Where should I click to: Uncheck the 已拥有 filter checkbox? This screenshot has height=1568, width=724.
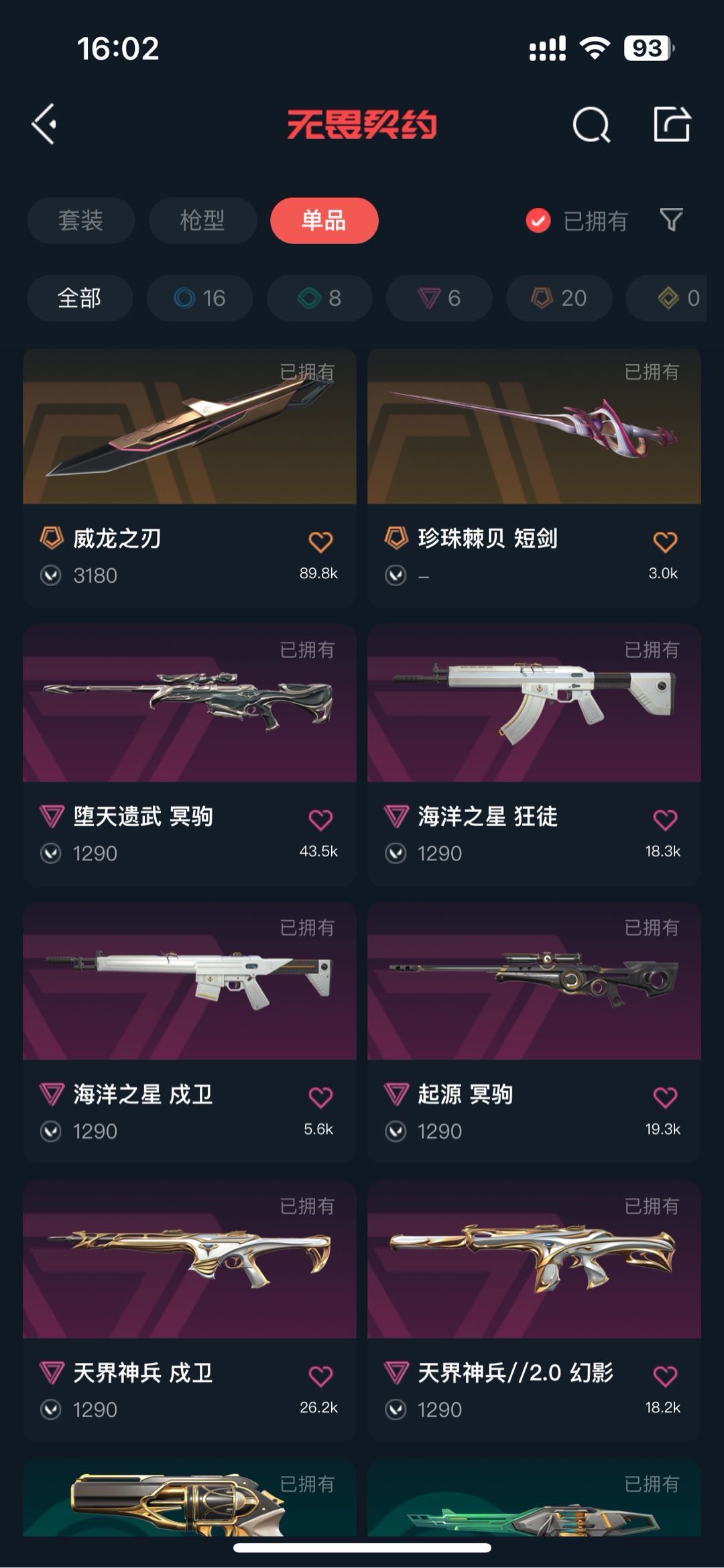tap(538, 221)
